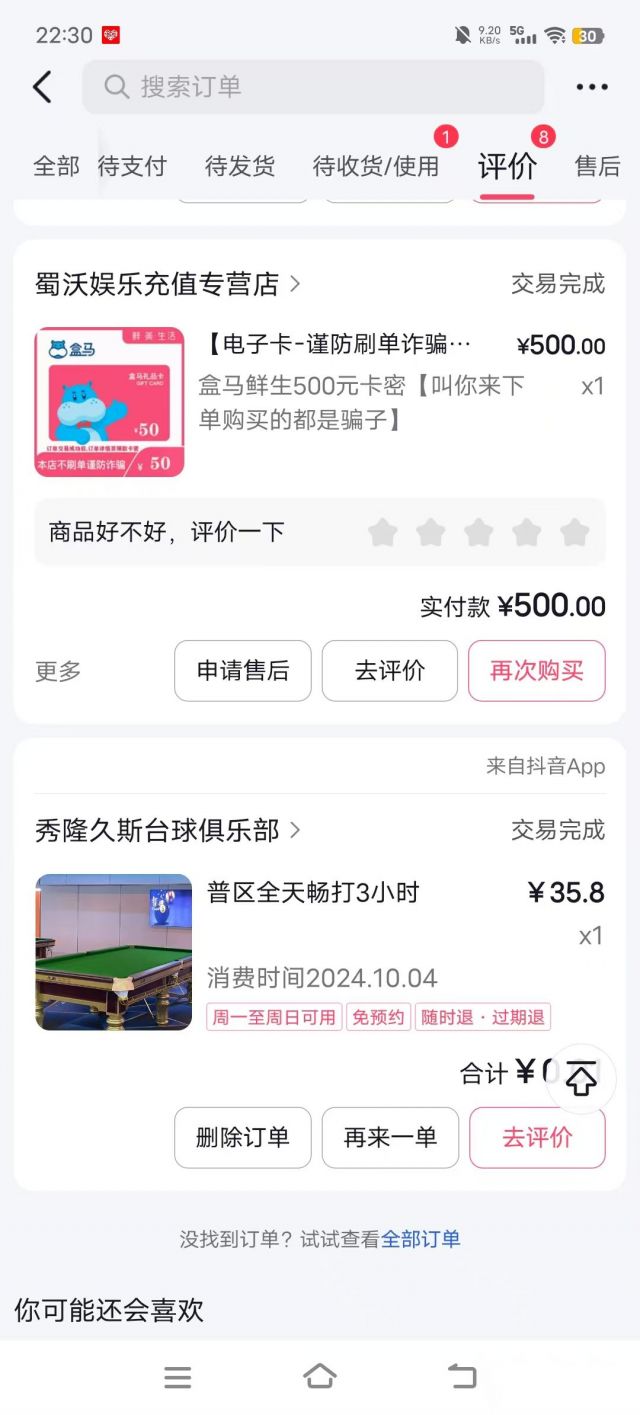This screenshot has width=640, height=1415.
Task: Switch to the 全部 tab
Action: 56,166
